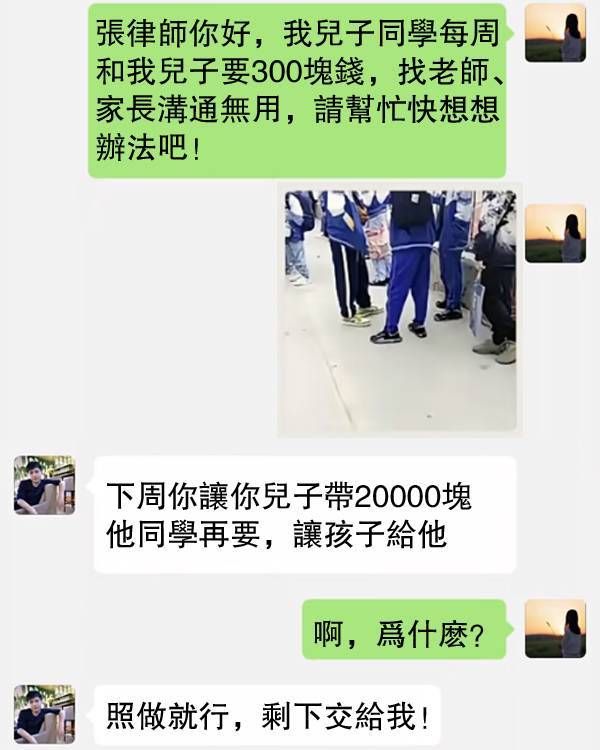The image size is (600, 750).
Task: Tap the avatar beside the "啊，爲什麼?" message
Action: (555, 629)
